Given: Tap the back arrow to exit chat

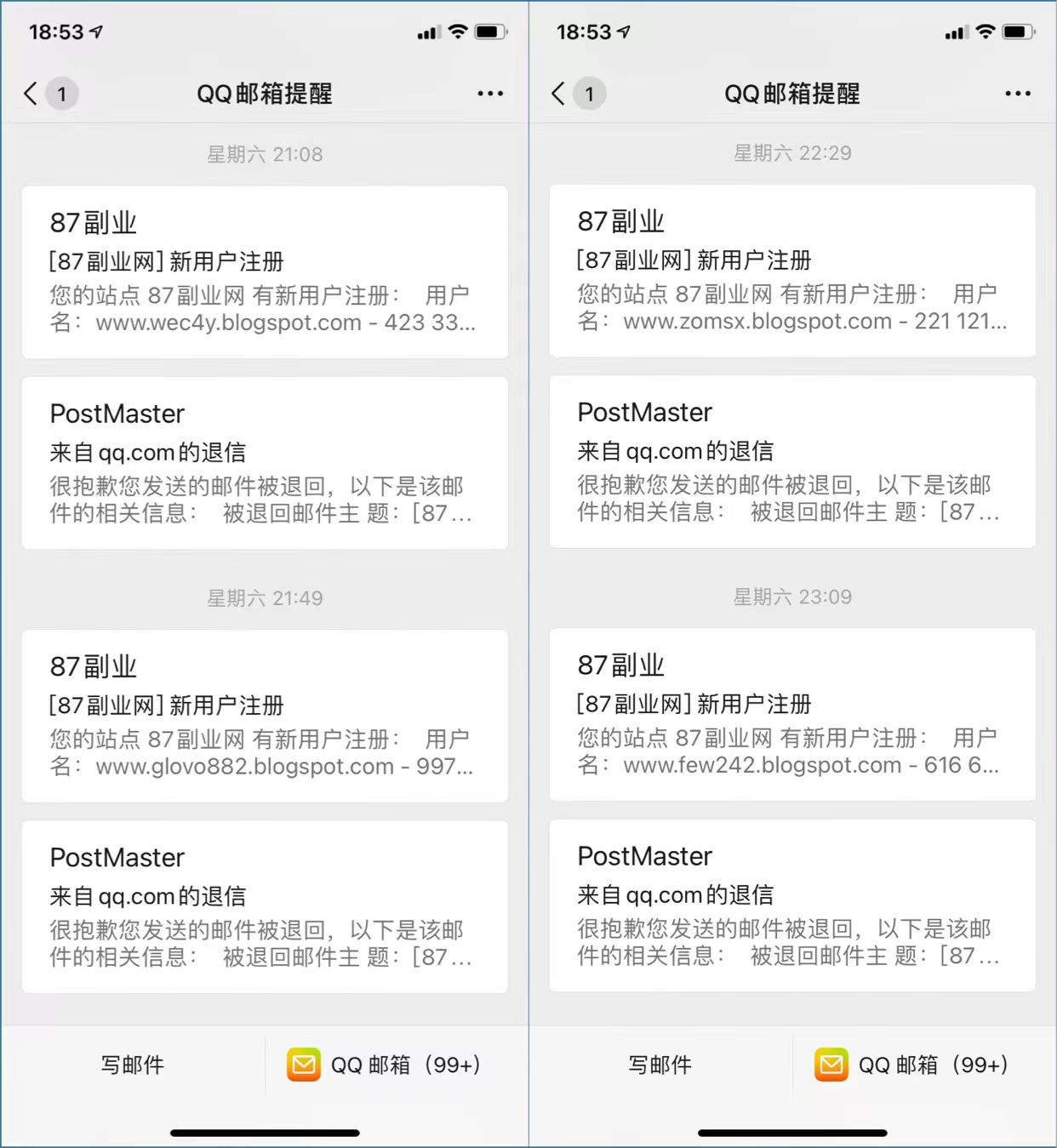Looking at the screenshot, I should [28, 94].
